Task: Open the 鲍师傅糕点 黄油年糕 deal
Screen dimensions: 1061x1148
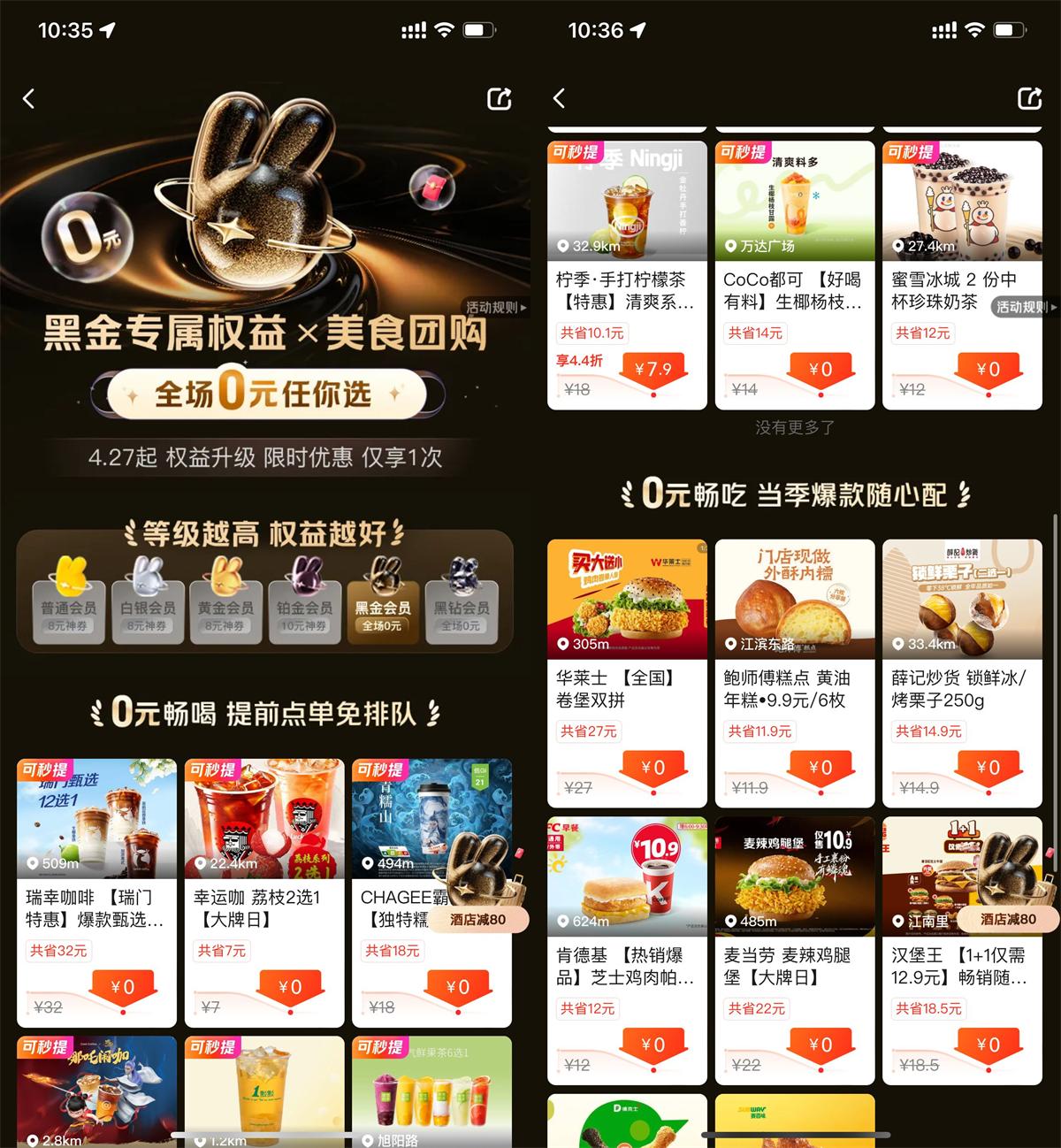Action: [x=794, y=672]
